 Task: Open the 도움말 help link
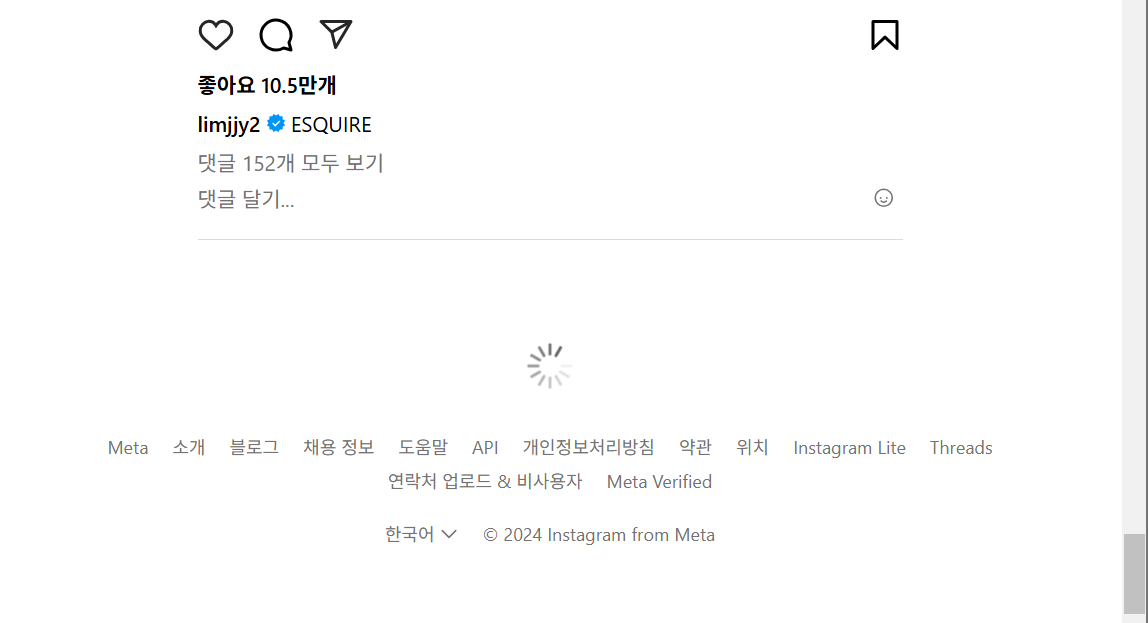coord(423,448)
